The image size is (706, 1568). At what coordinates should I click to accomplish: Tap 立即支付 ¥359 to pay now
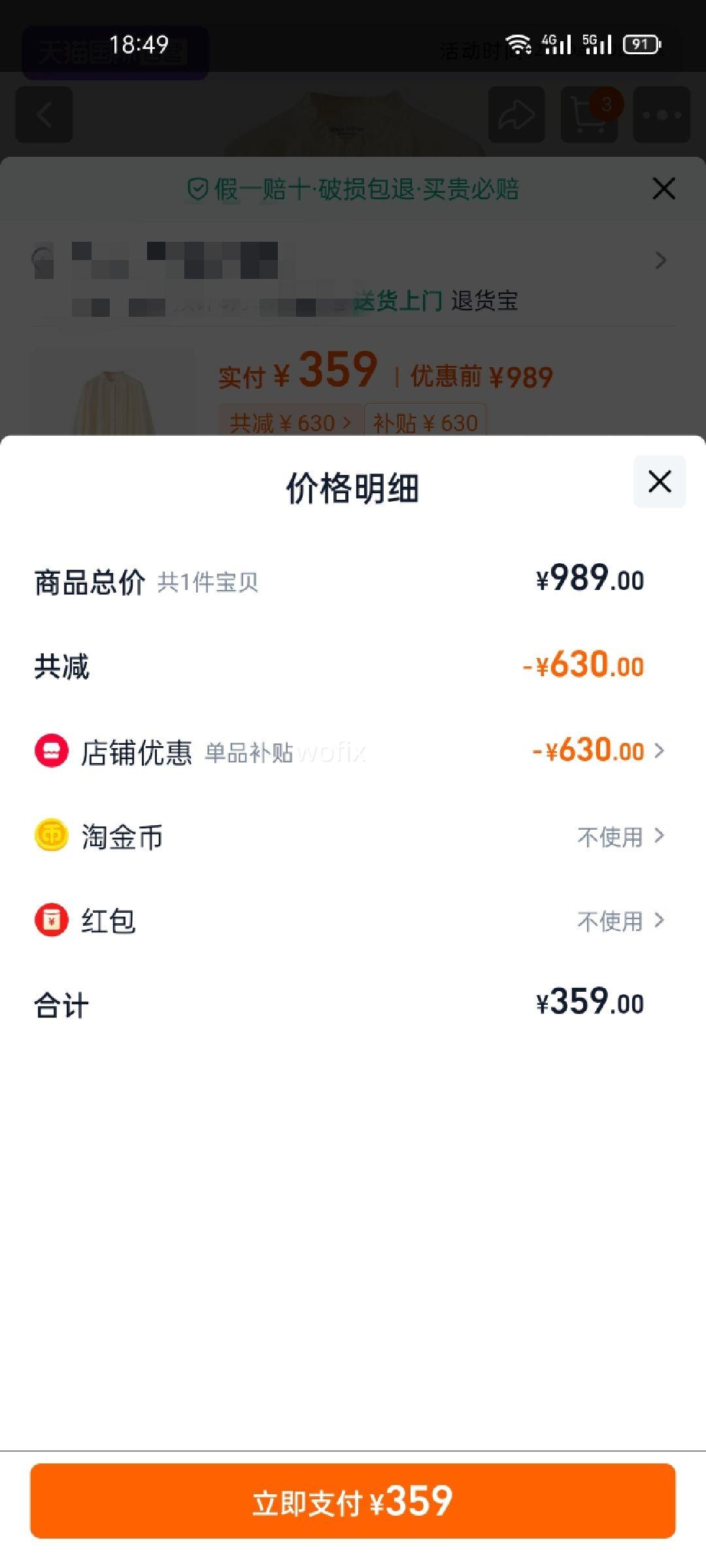pos(353,1501)
